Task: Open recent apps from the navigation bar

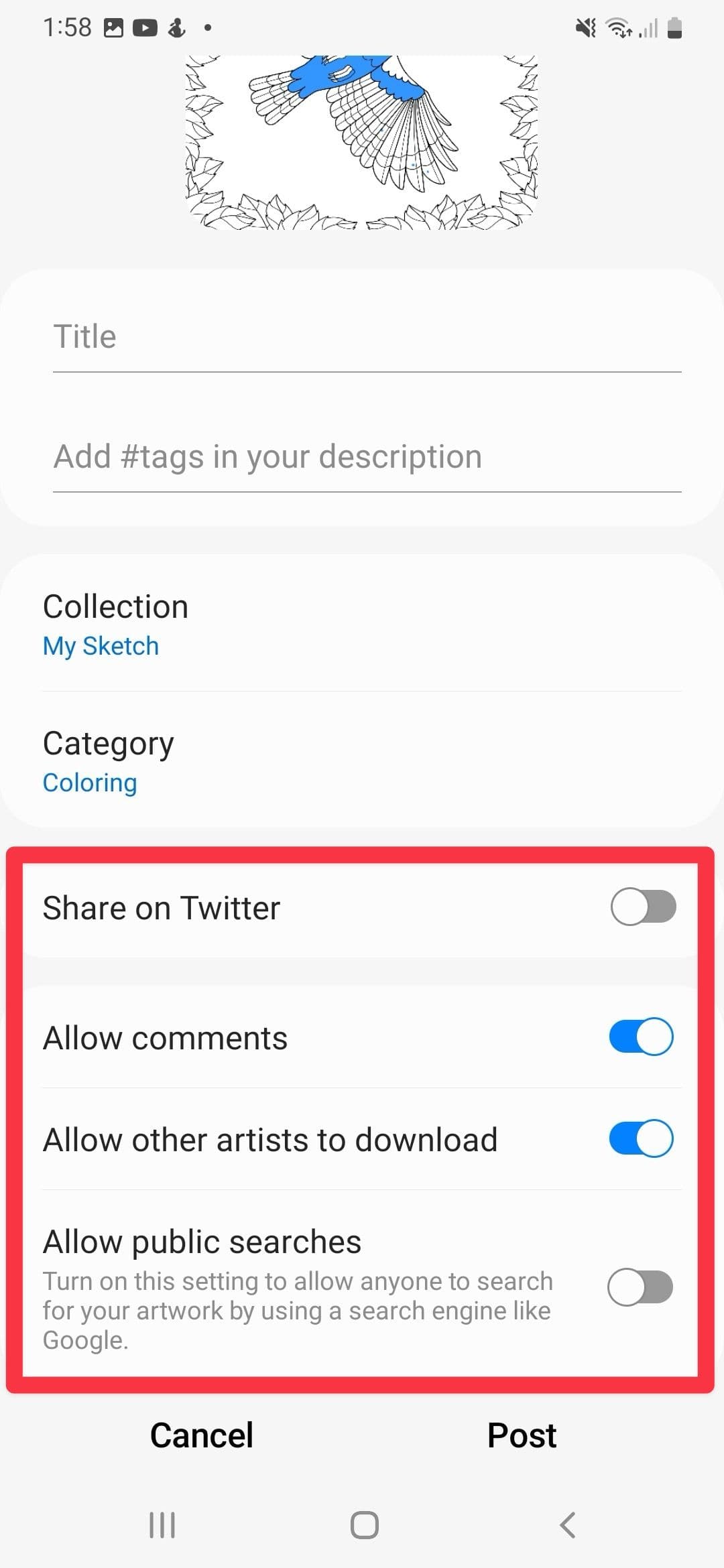Action: click(x=162, y=1526)
